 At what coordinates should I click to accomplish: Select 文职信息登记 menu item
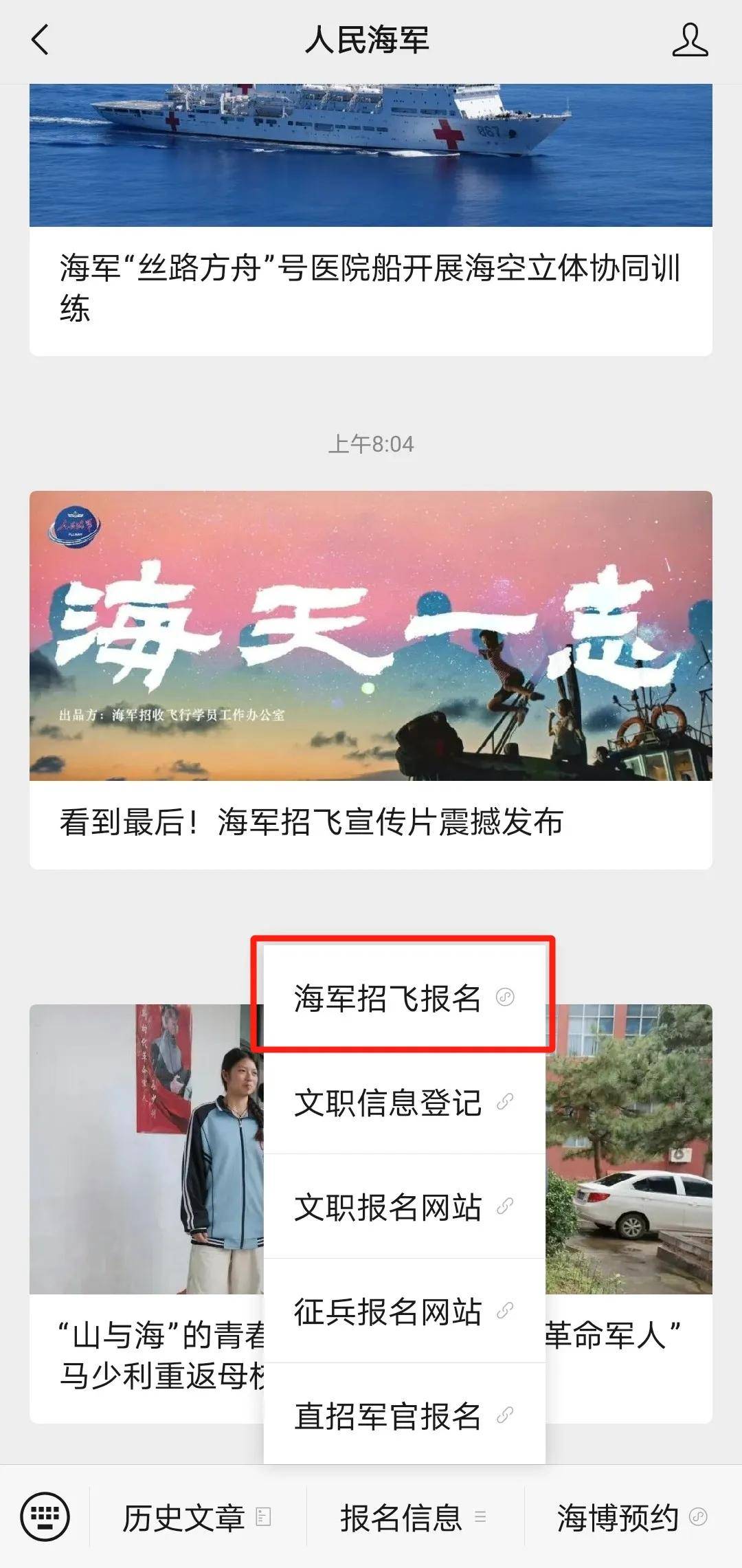pos(403,1103)
